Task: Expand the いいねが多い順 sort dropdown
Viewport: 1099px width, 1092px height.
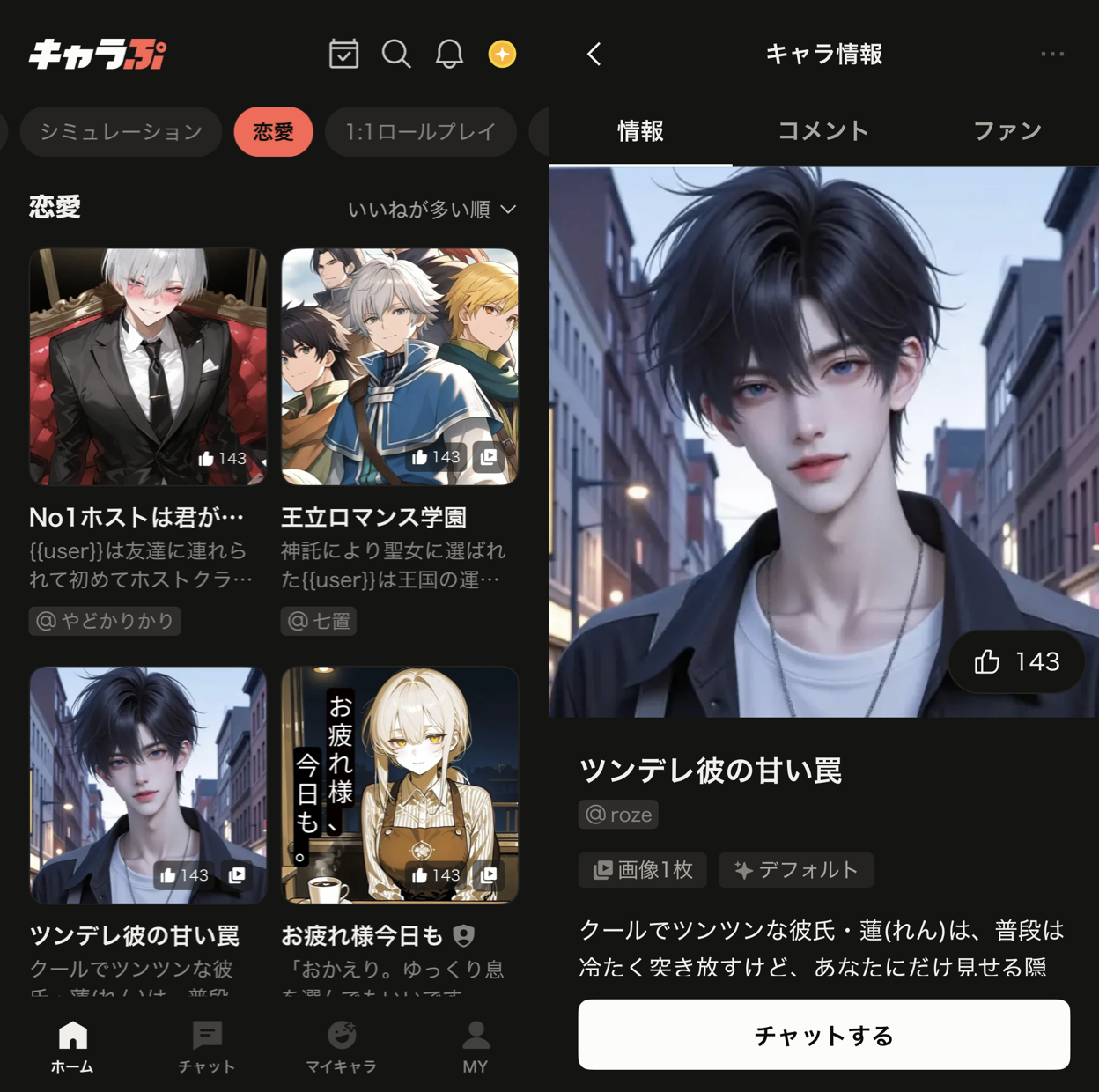Action: (431, 210)
